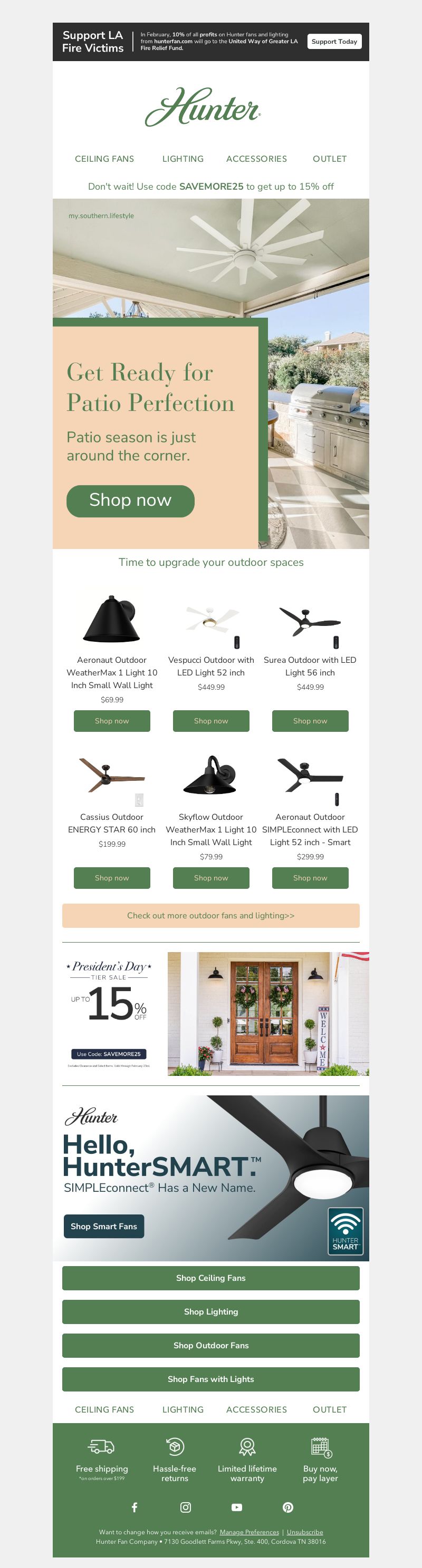This screenshot has height=1568, width=422.
Task: Open the Ceiling Fans top menu link
Action: pos(104,159)
